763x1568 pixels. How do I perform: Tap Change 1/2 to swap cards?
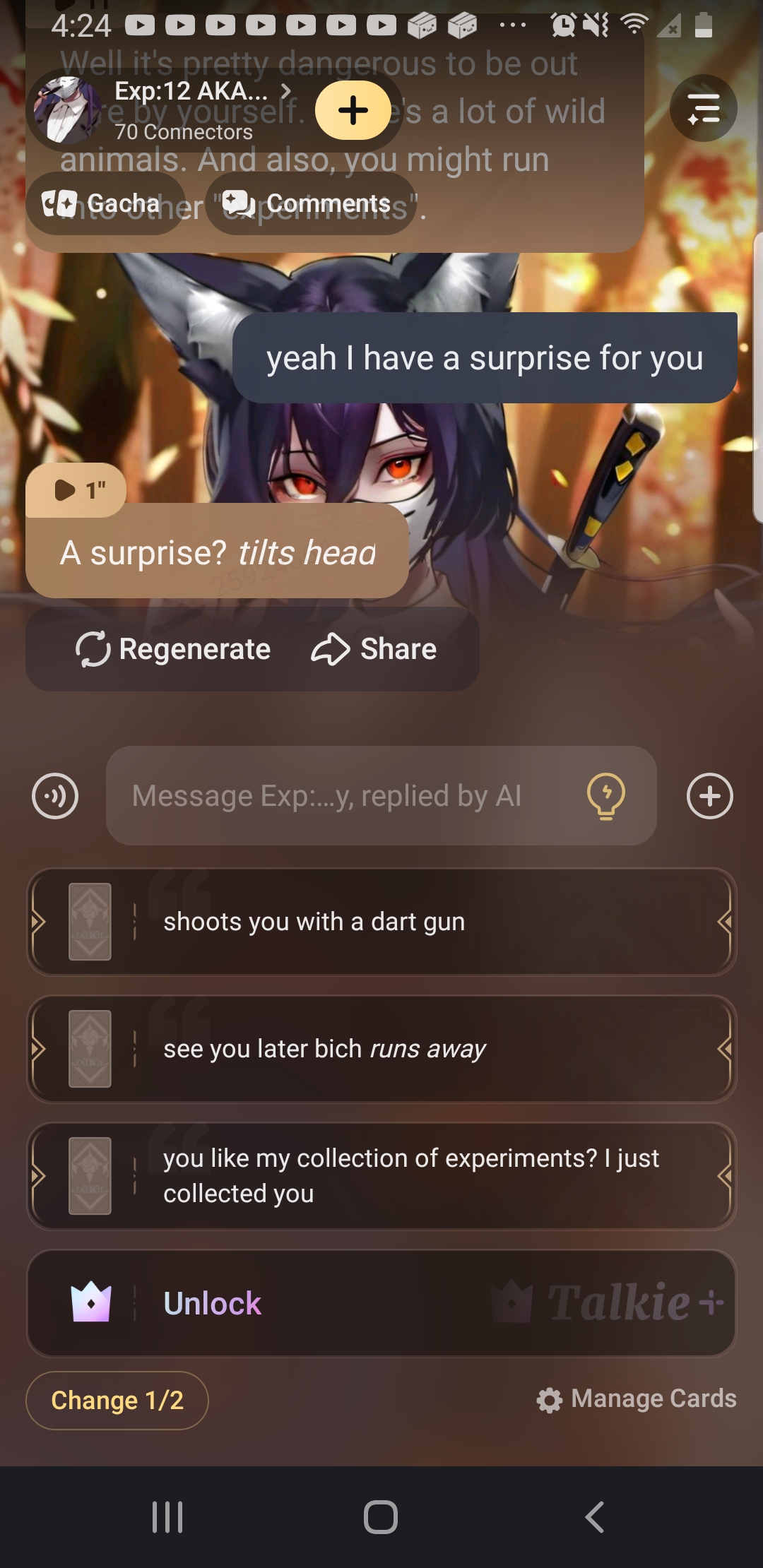117,1400
